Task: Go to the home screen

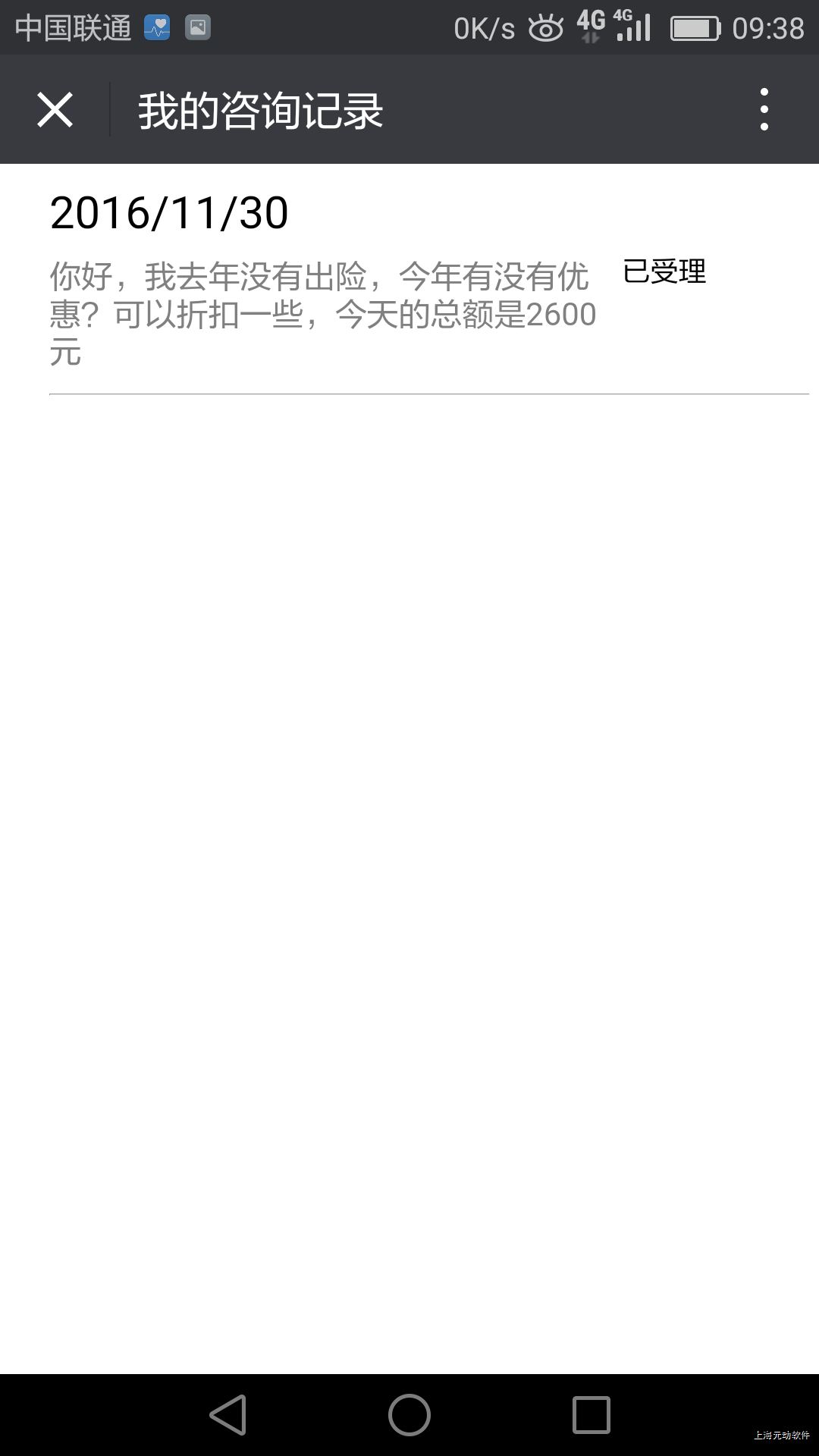Action: tap(409, 1414)
